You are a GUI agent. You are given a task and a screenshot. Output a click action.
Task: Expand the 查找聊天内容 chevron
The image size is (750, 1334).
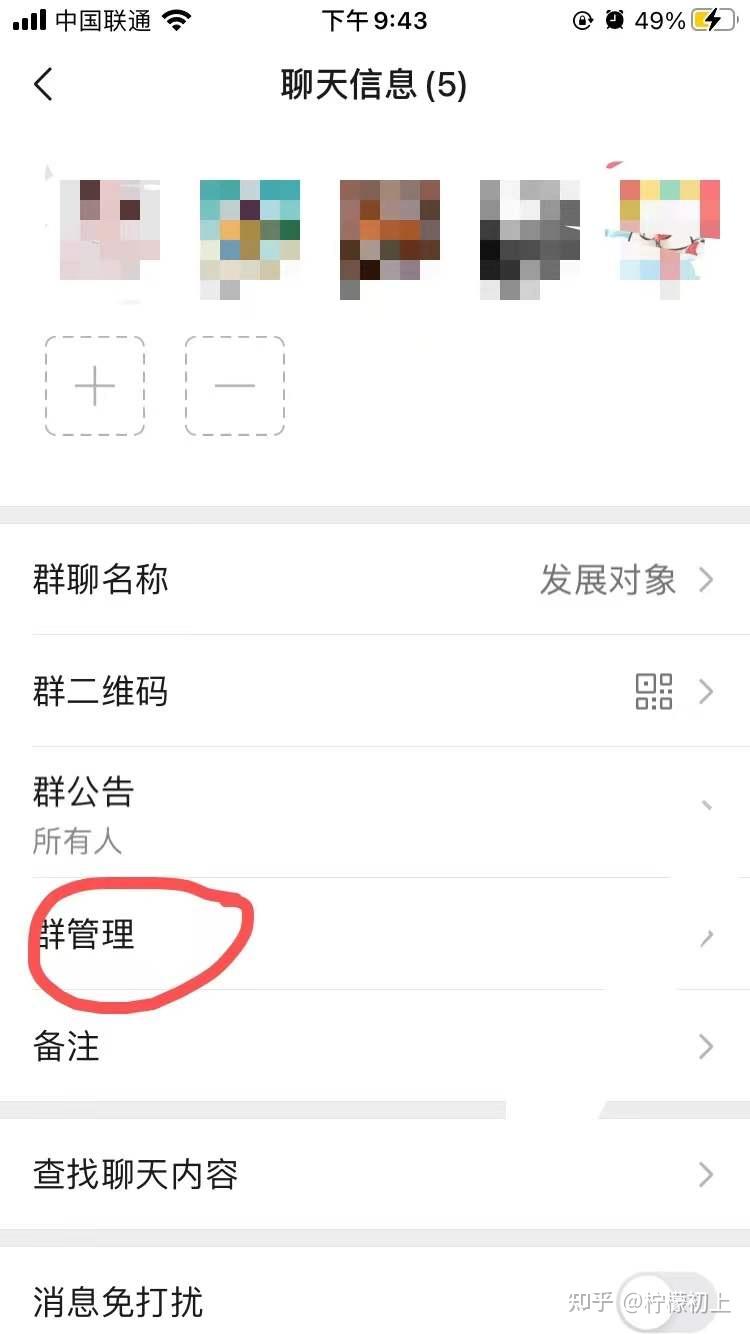(705, 1175)
